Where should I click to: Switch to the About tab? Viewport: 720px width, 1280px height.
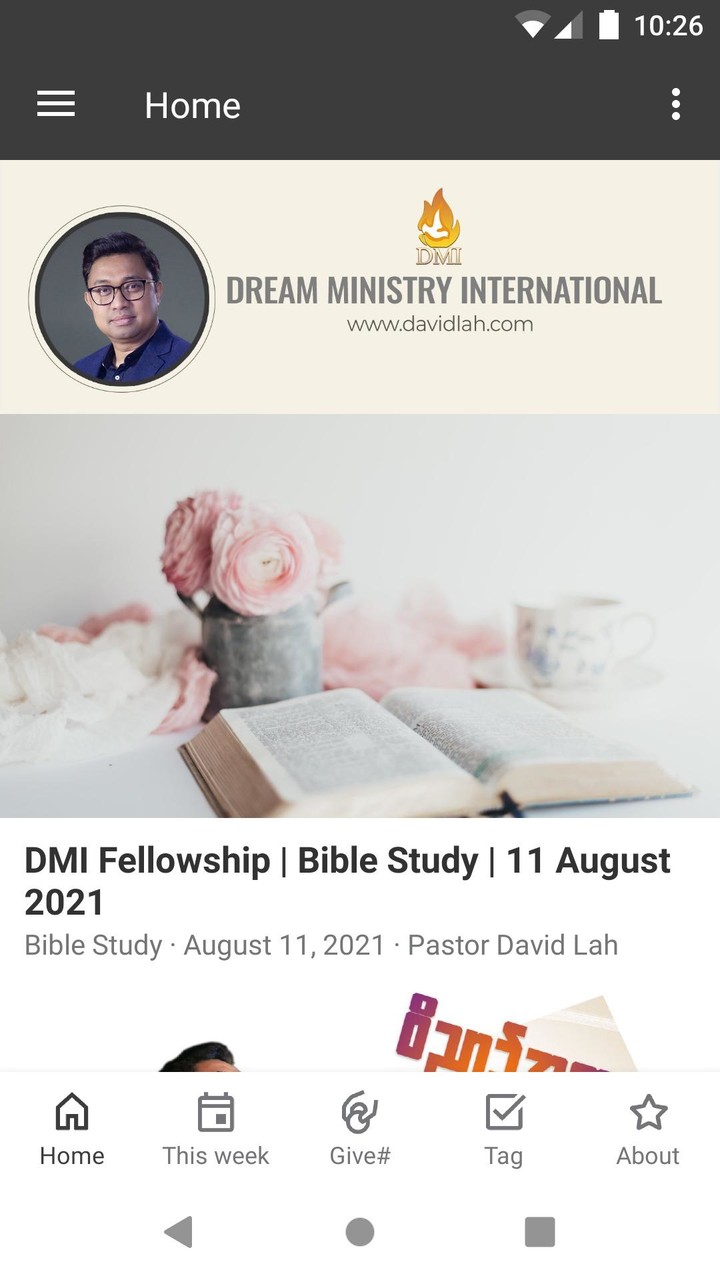(x=648, y=1128)
